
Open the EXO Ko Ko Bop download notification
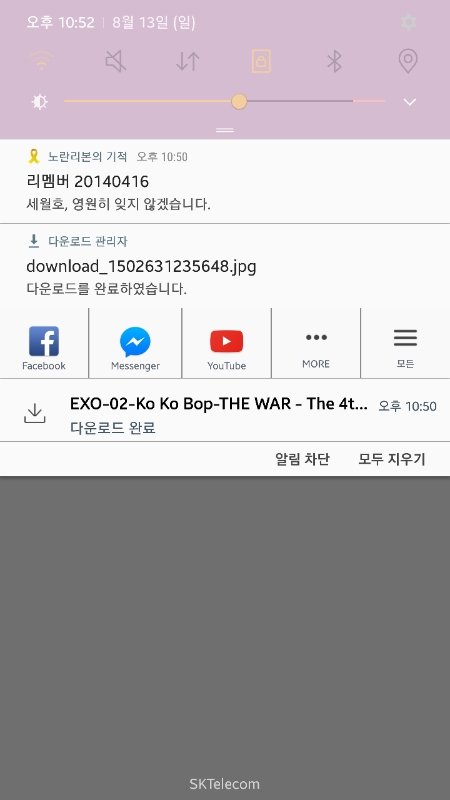coord(225,411)
